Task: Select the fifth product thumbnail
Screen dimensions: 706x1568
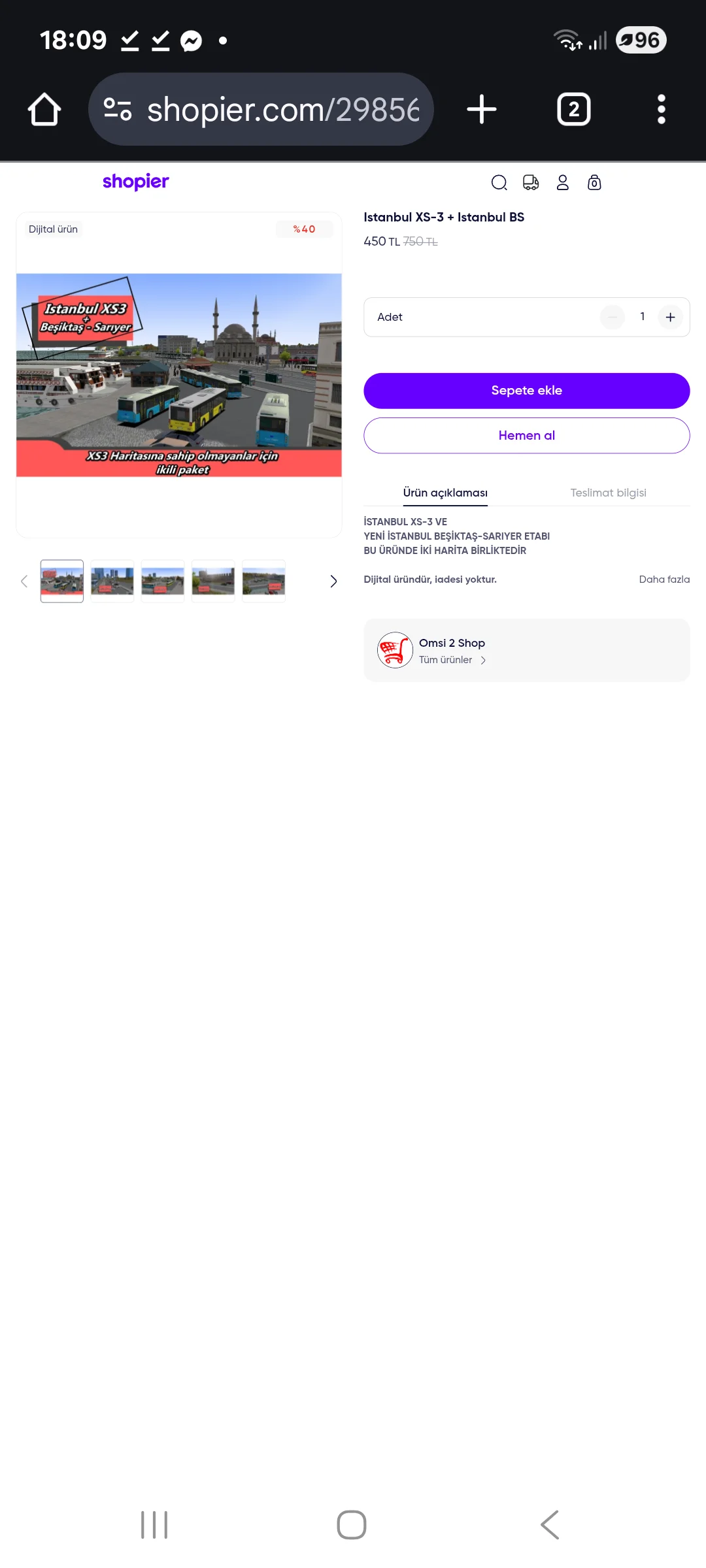Action: [263, 581]
